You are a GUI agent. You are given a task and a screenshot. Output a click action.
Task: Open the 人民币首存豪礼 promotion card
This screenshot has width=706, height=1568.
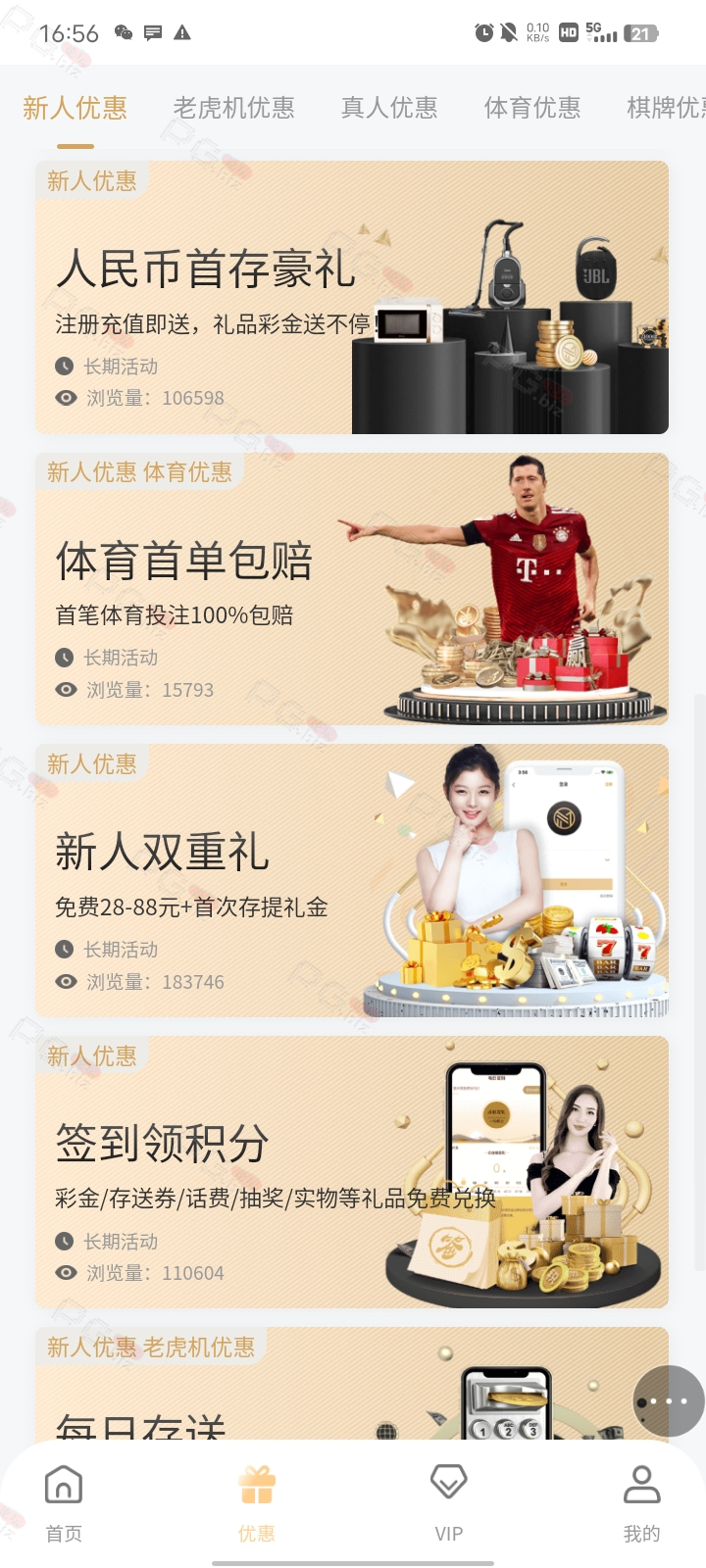(352, 298)
